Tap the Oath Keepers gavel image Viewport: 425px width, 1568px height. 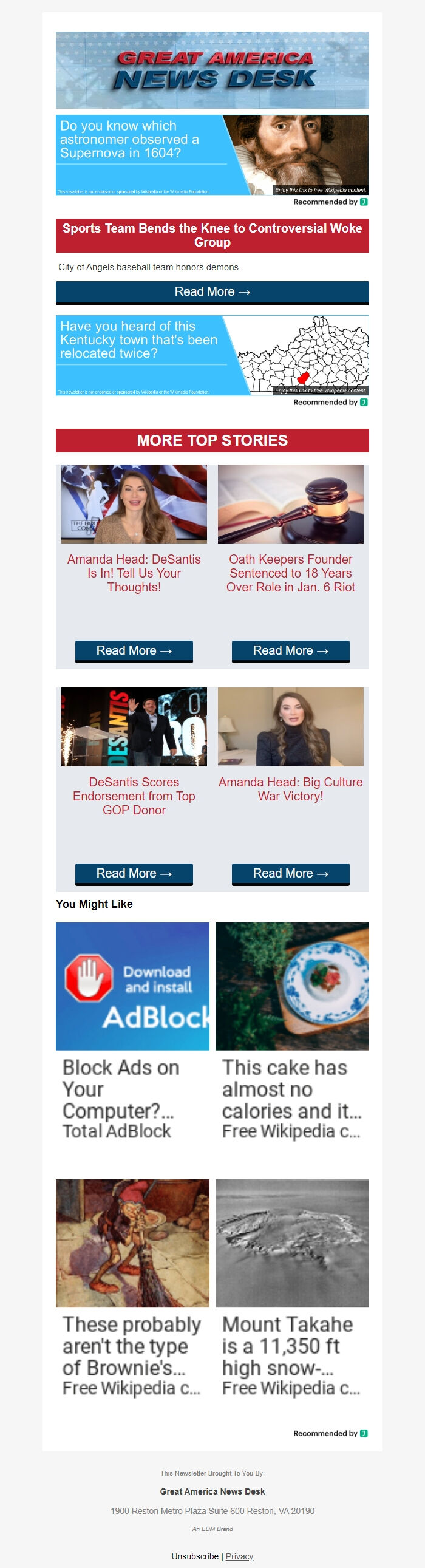click(290, 504)
